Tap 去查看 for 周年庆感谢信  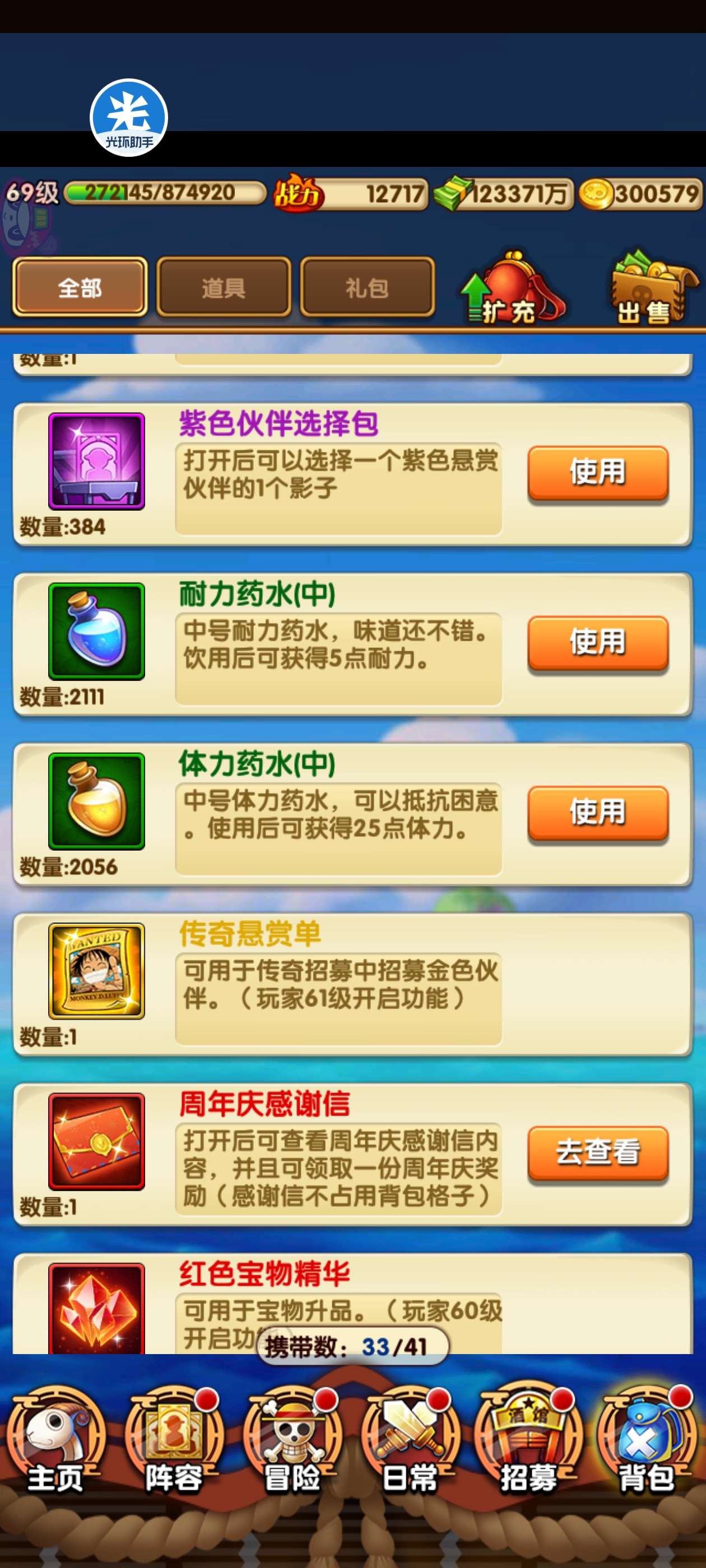tap(597, 1152)
